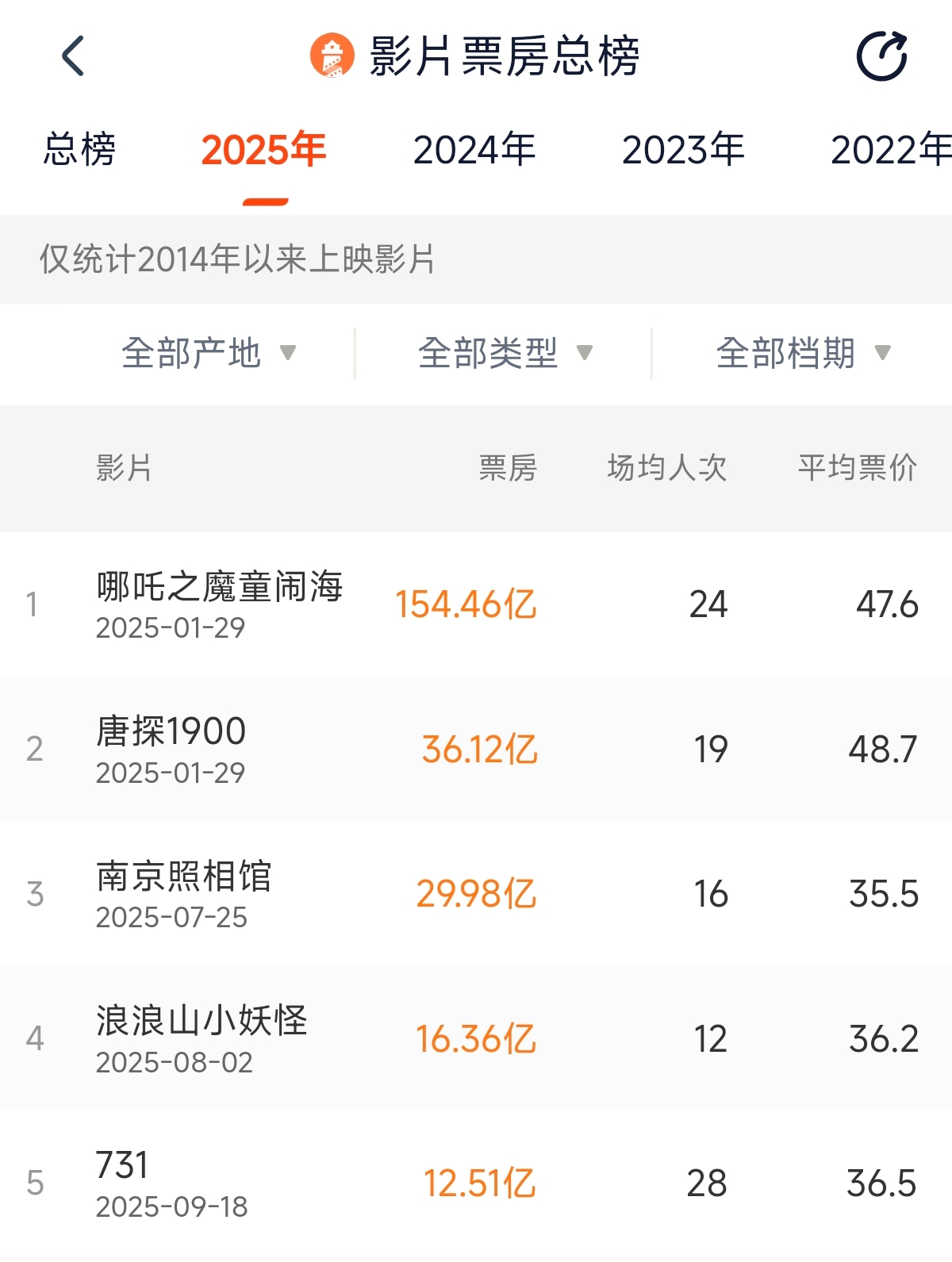Switch to the 2024年 tab
Screen dimensions: 952x1262
pyautogui.click(x=474, y=149)
